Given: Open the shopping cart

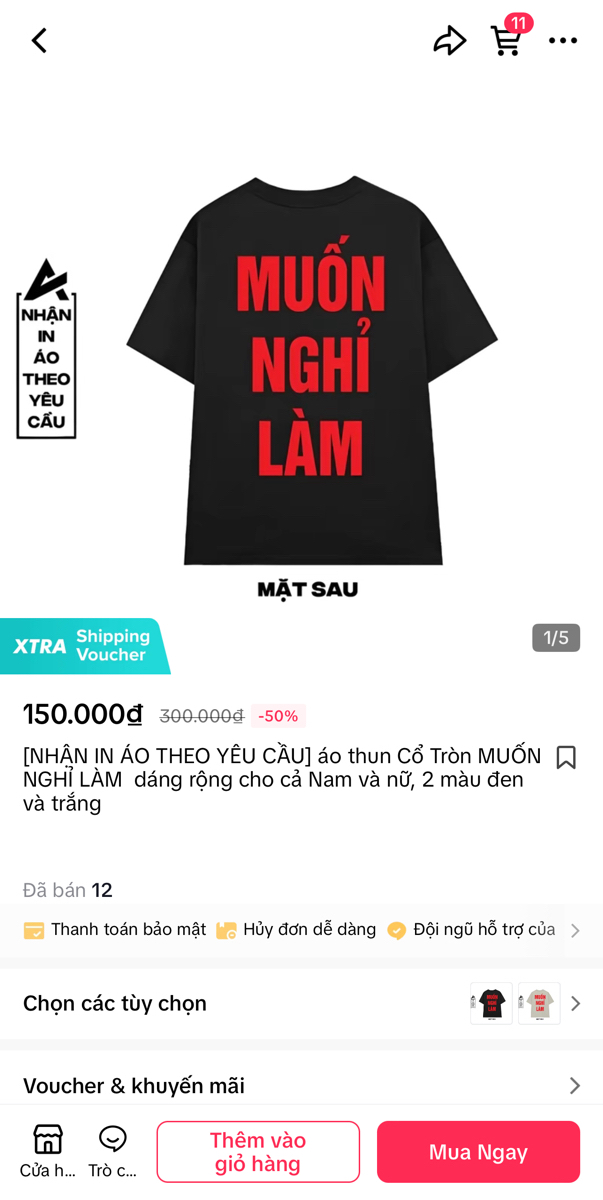Looking at the screenshot, I should pos(507,41).
